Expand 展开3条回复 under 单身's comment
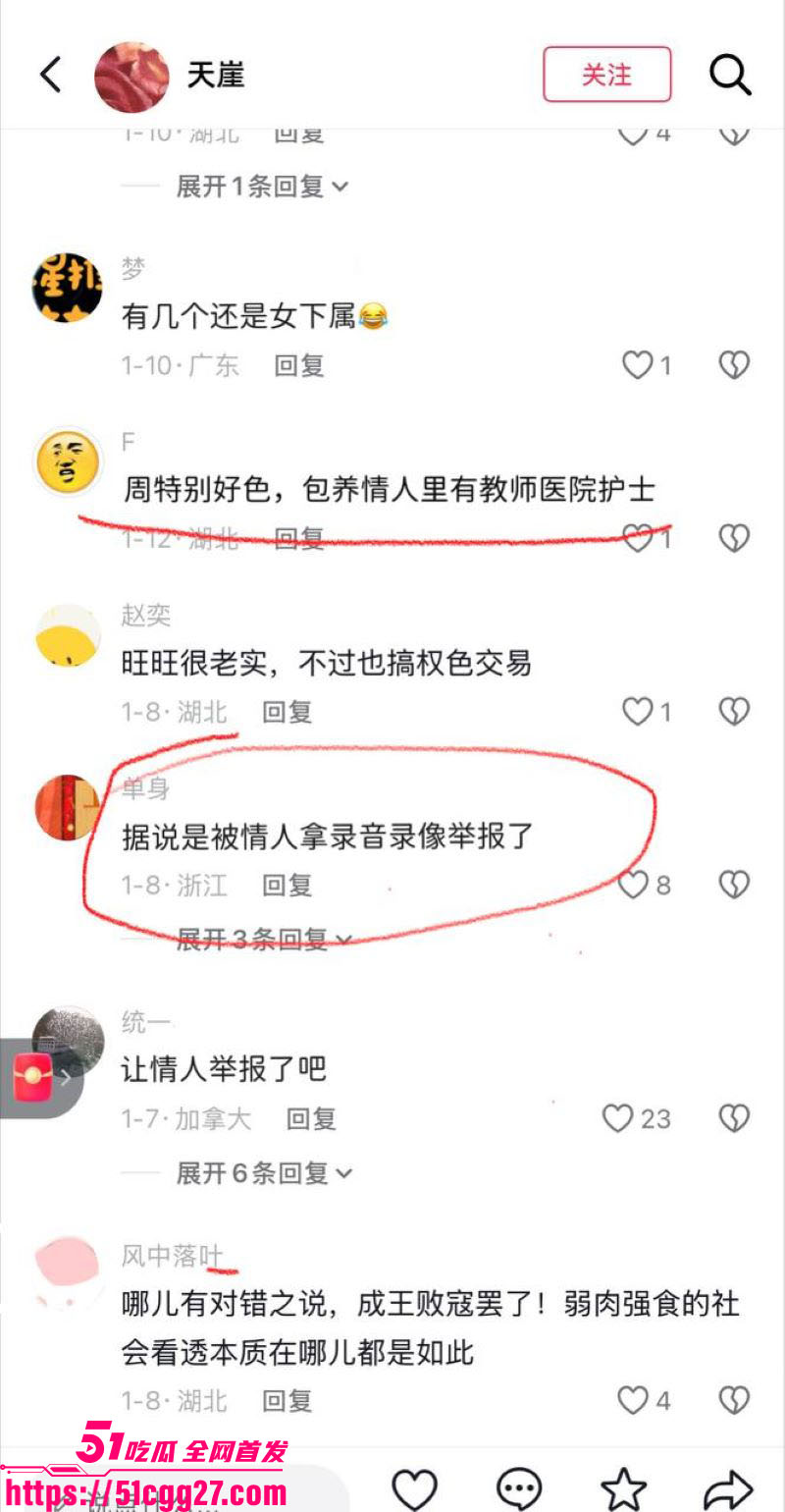 [x=263, y=940]
